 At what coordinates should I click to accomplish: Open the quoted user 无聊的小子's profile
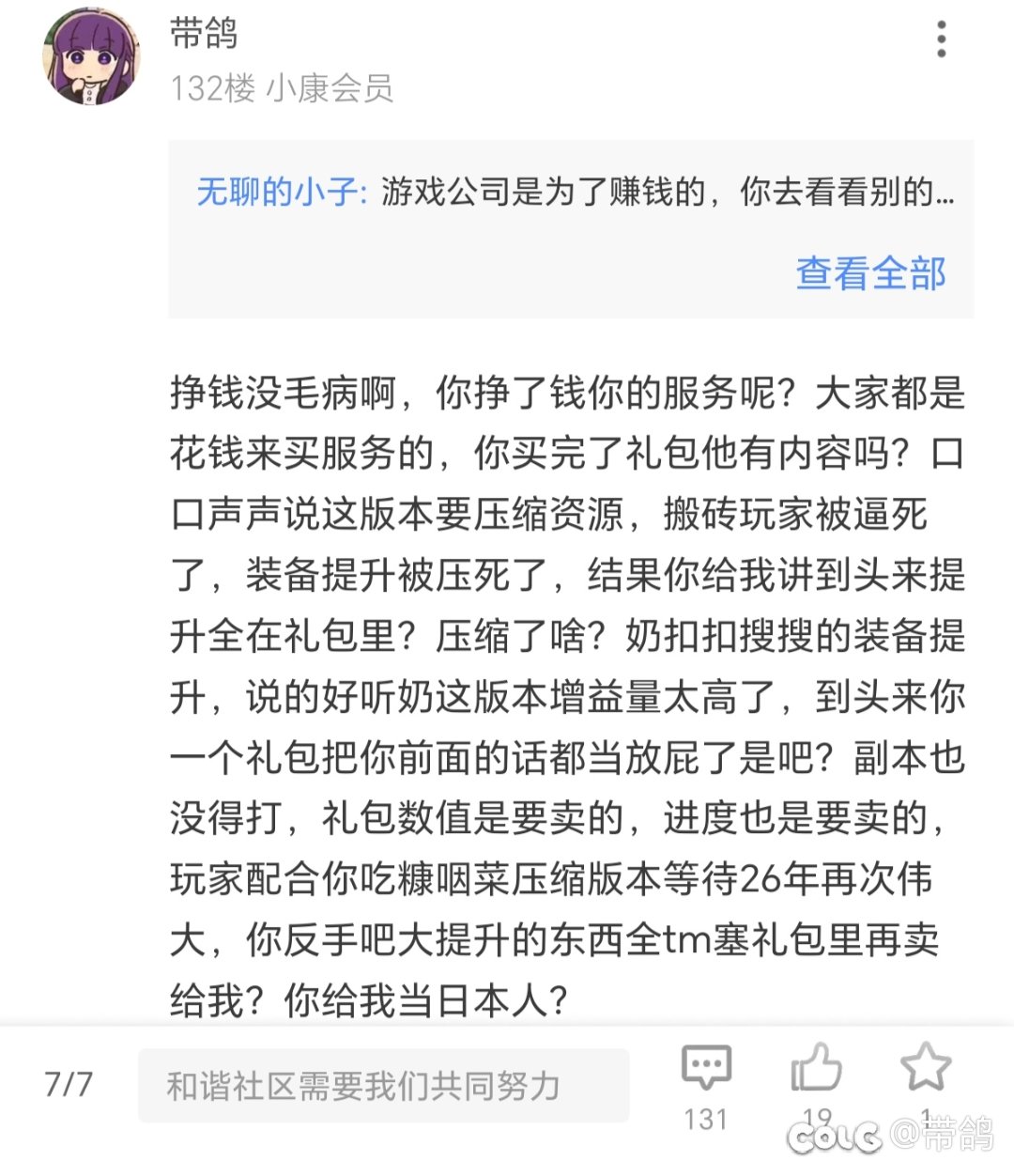coord(278,192)
